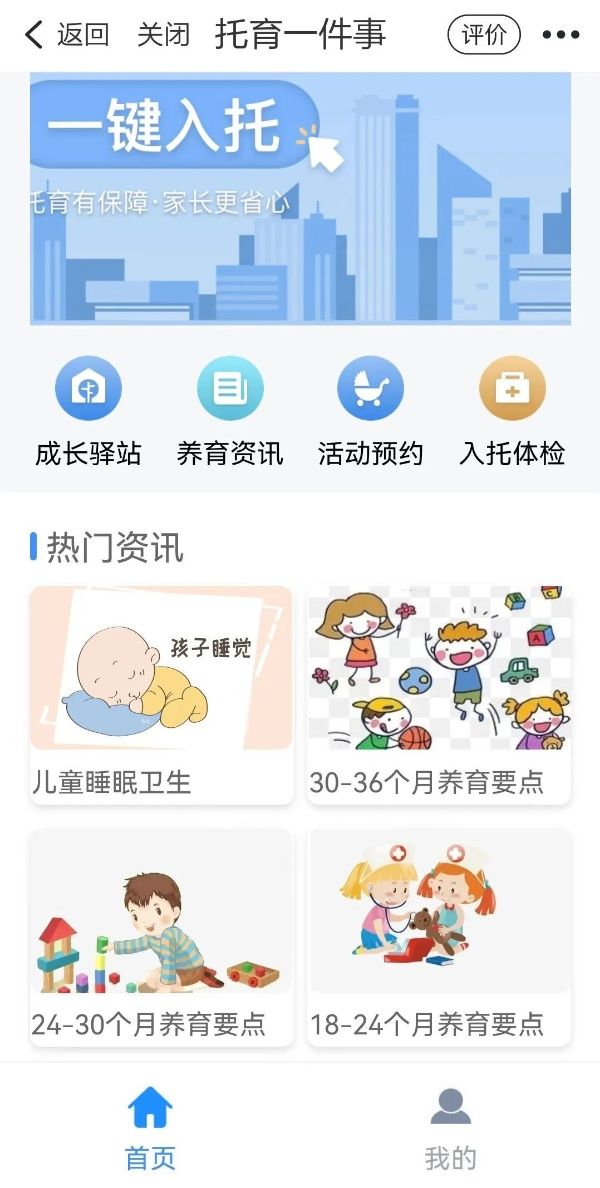Open 养育资讯
600x1188 pixels.
[230, 412]
